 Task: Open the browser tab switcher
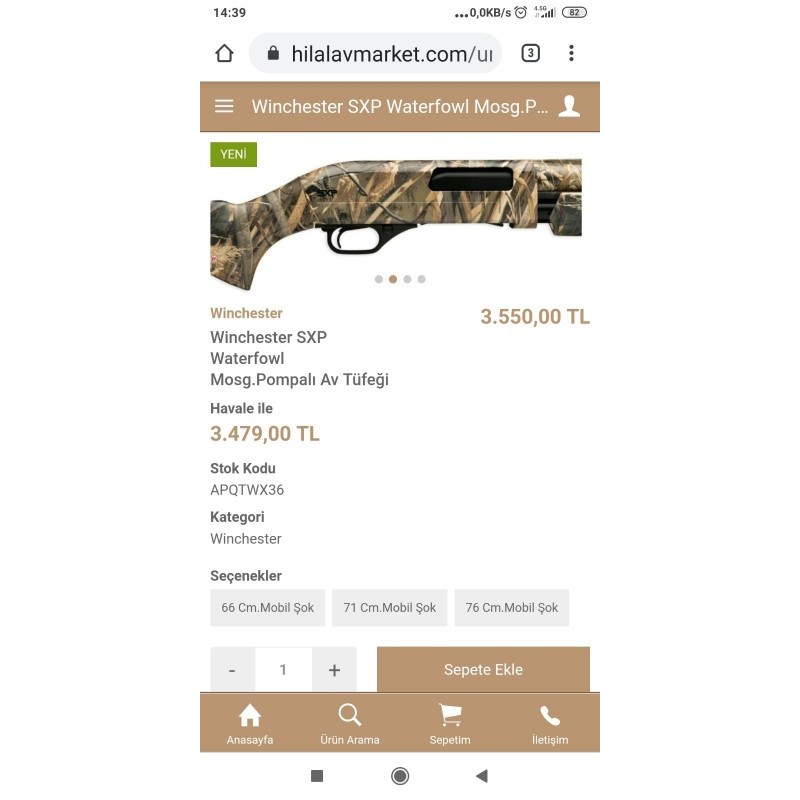coord(530,53)
